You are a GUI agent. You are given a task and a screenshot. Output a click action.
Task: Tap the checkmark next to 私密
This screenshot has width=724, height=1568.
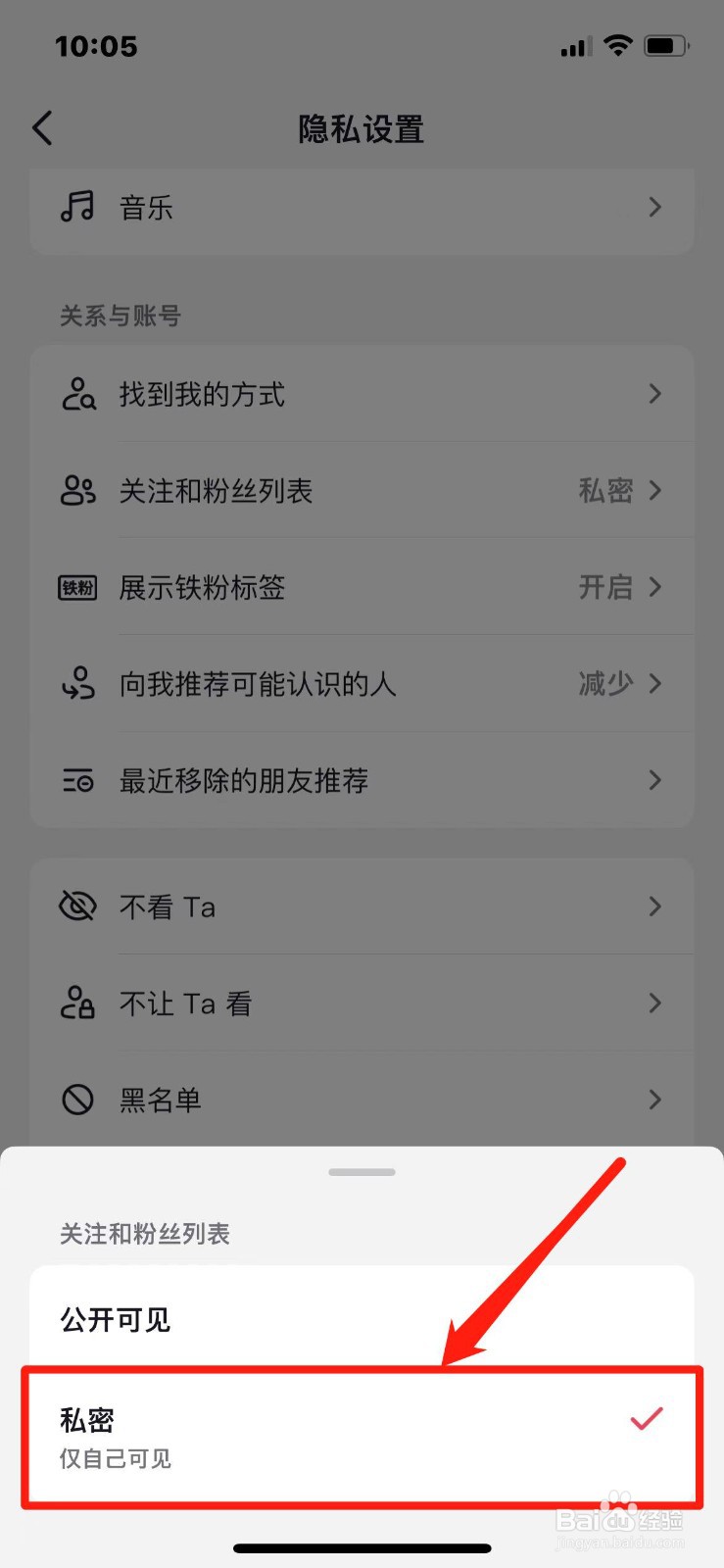coord(646,1418)
